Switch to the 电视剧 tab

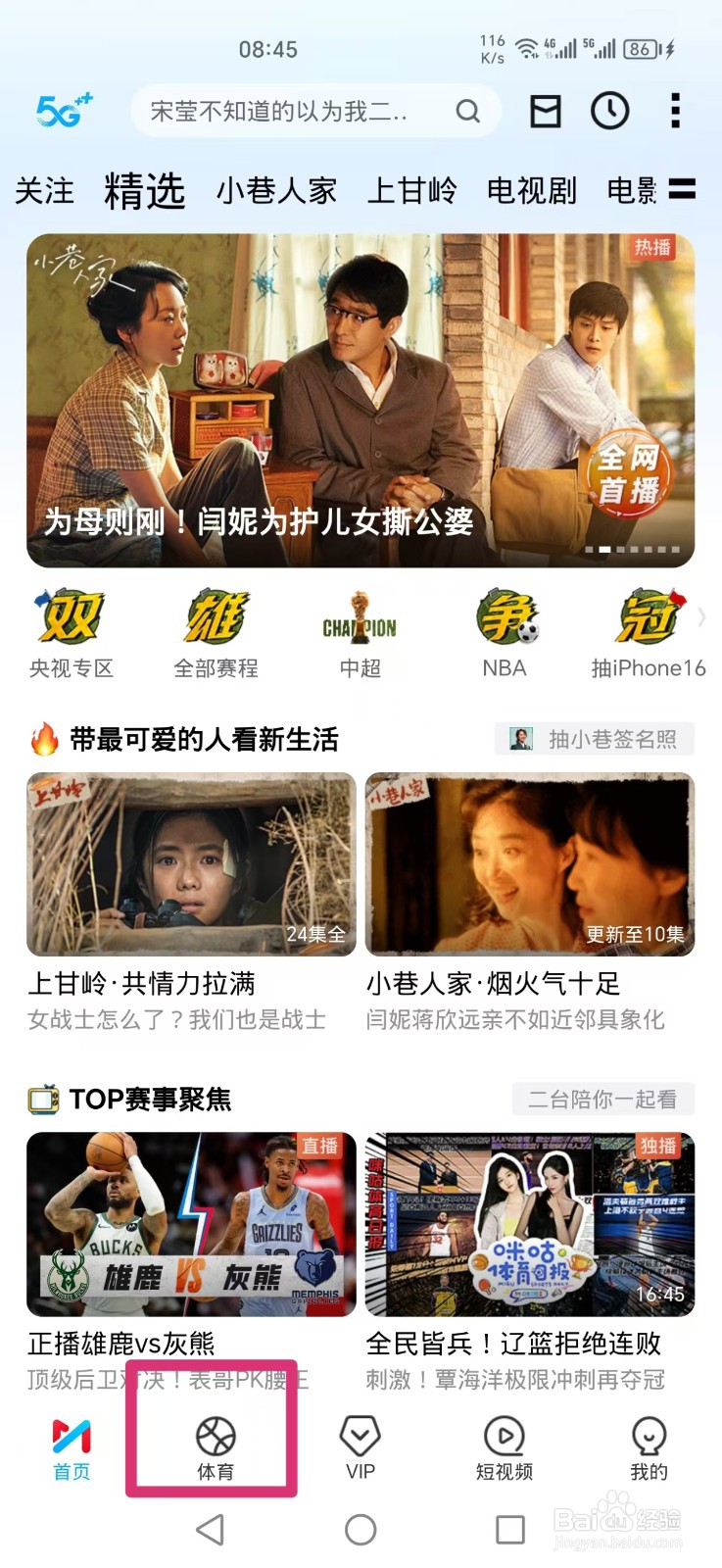531,190
